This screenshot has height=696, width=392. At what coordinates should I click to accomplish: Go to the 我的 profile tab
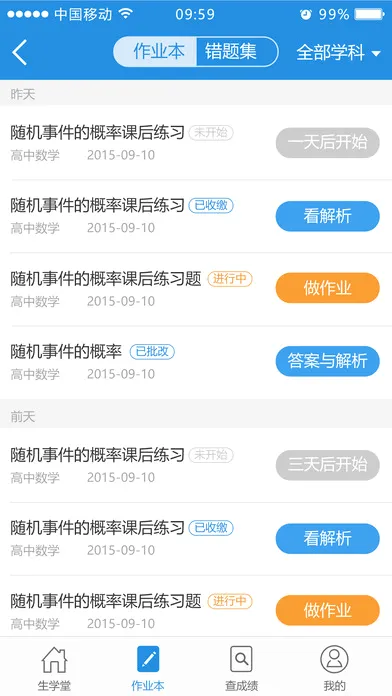pyautogui.click(x=334, y=668)
